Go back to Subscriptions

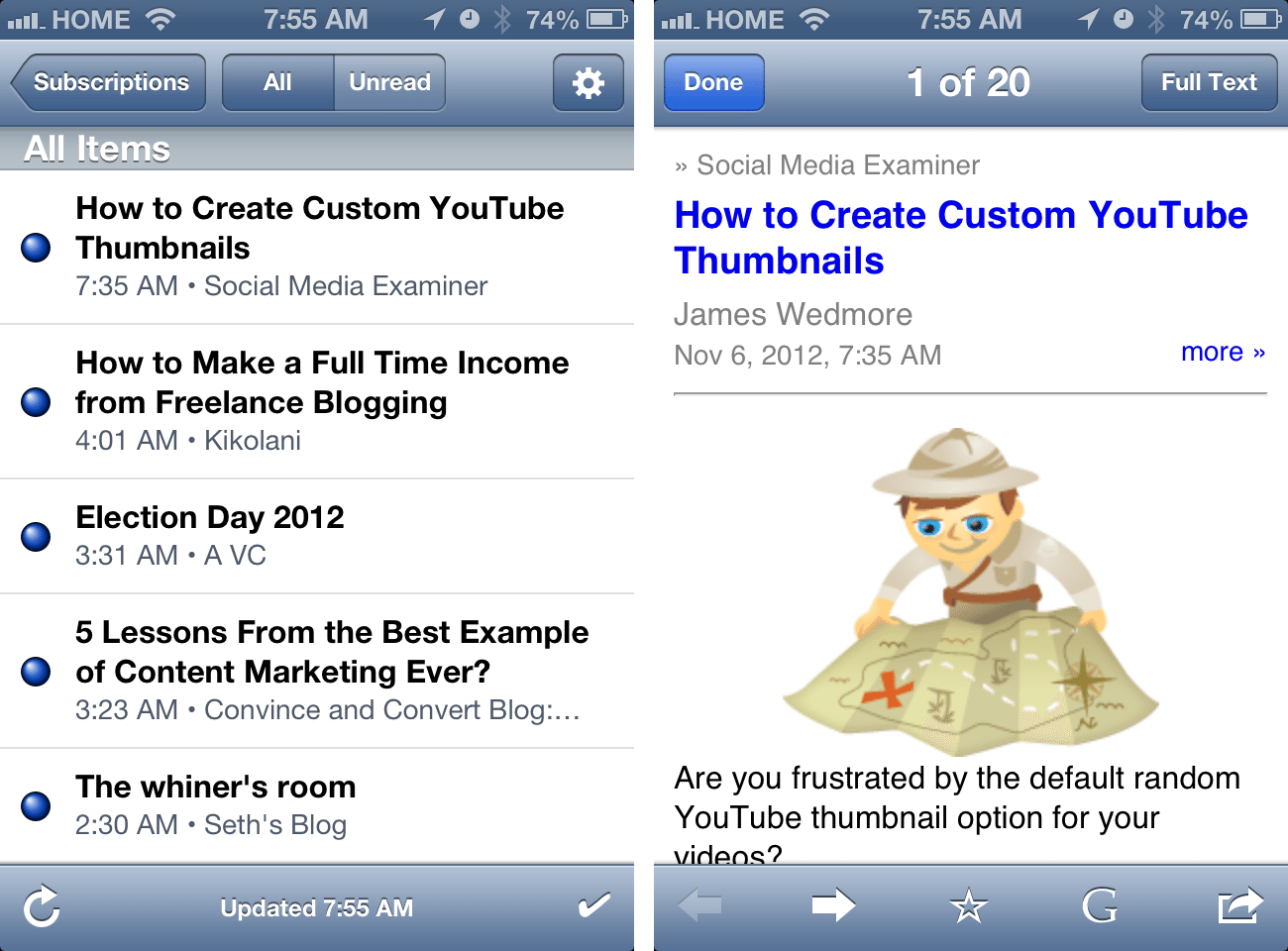pos(109,82)
